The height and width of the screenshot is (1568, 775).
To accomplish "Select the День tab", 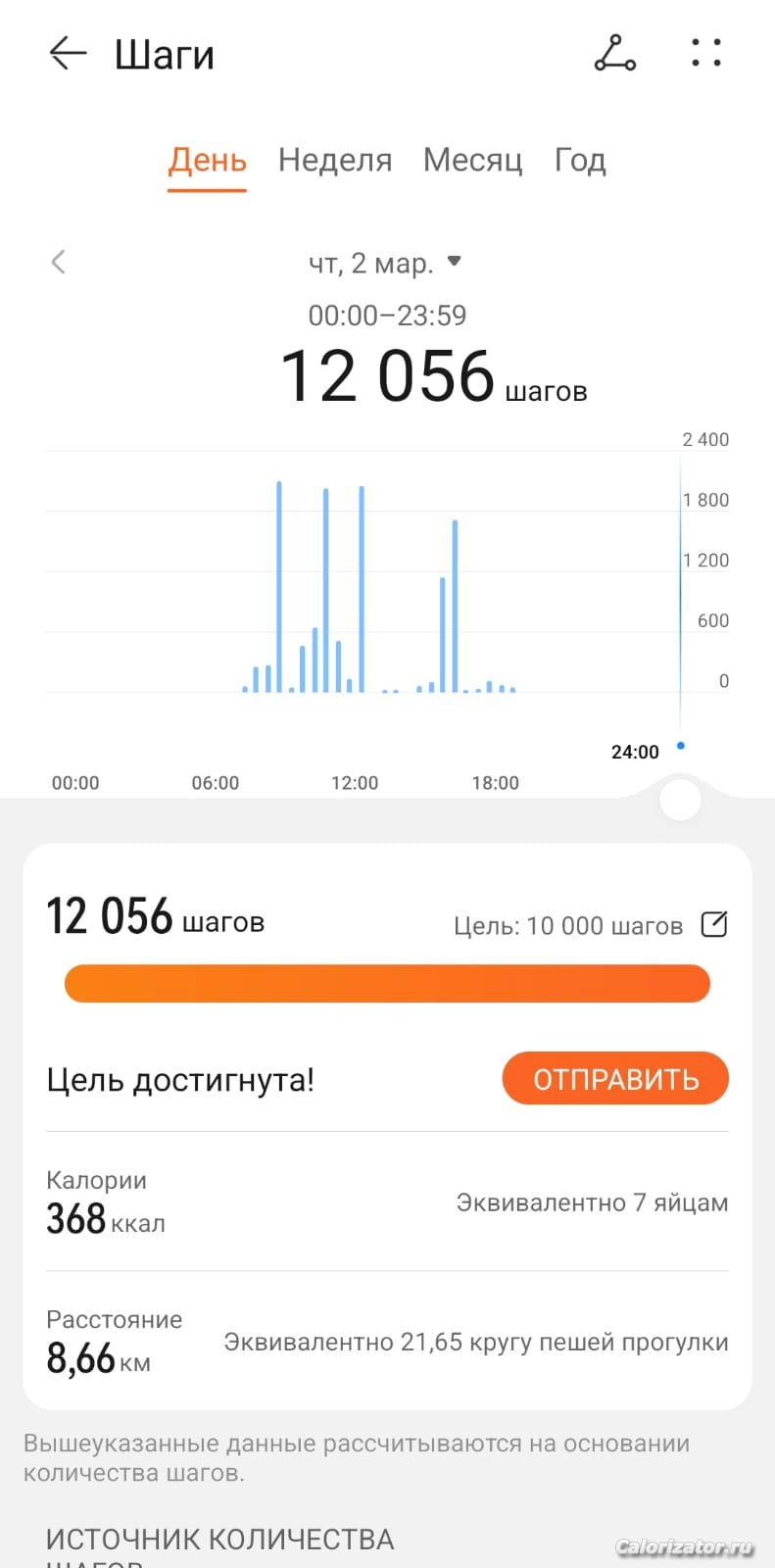I will pyautogui.click(x=207, y=160).
